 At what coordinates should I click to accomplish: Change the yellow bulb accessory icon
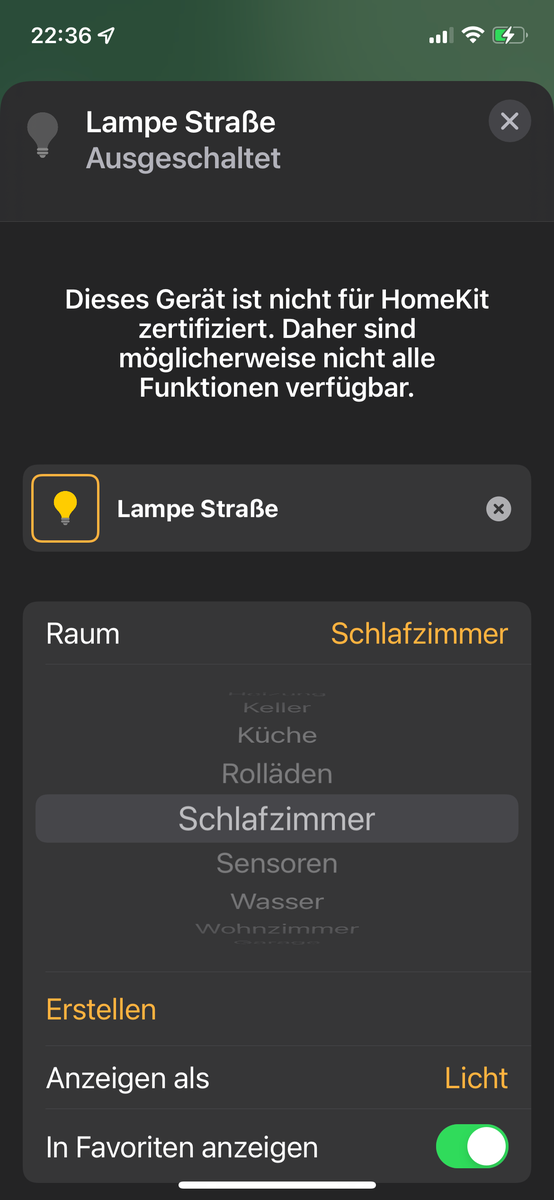click(65, 508)
